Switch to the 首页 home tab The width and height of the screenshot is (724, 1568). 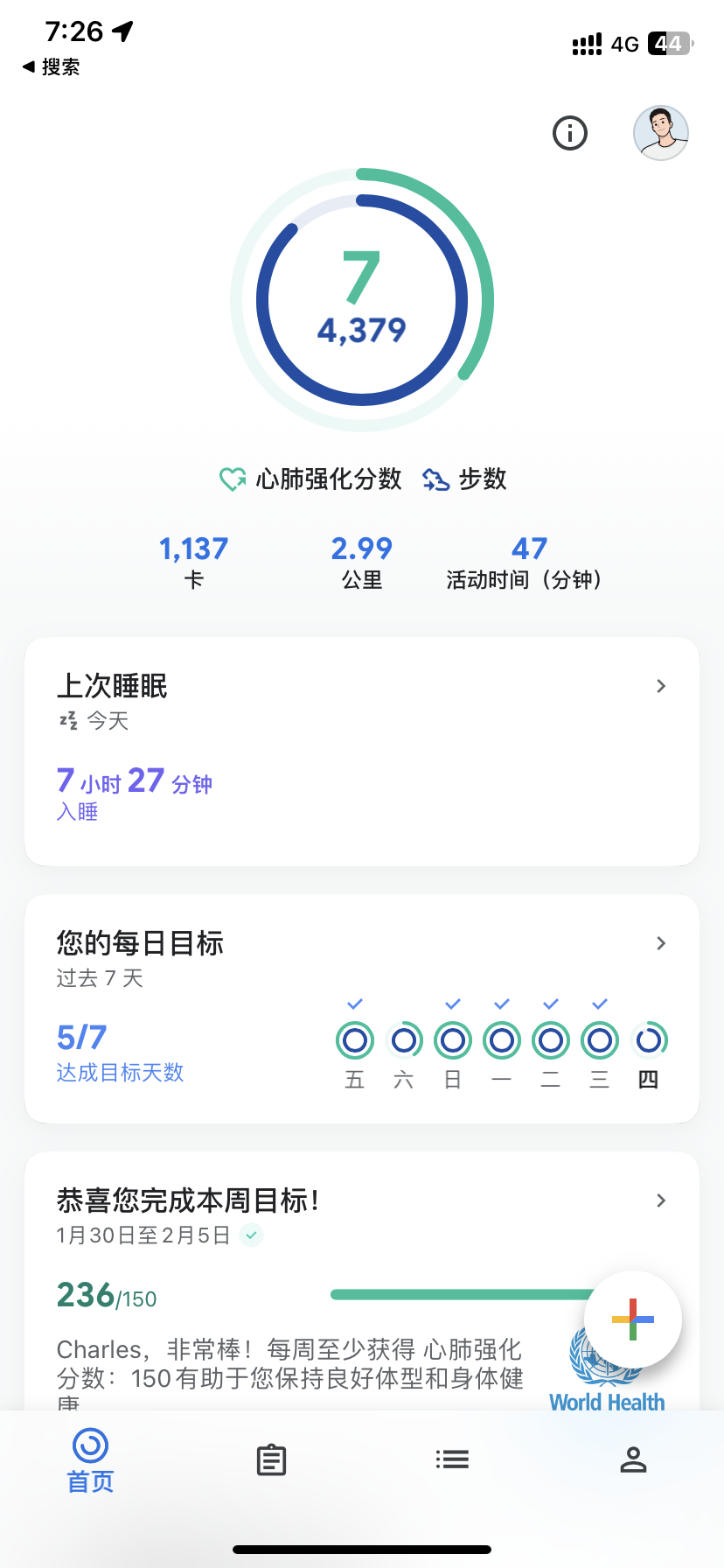point(90,1460)
